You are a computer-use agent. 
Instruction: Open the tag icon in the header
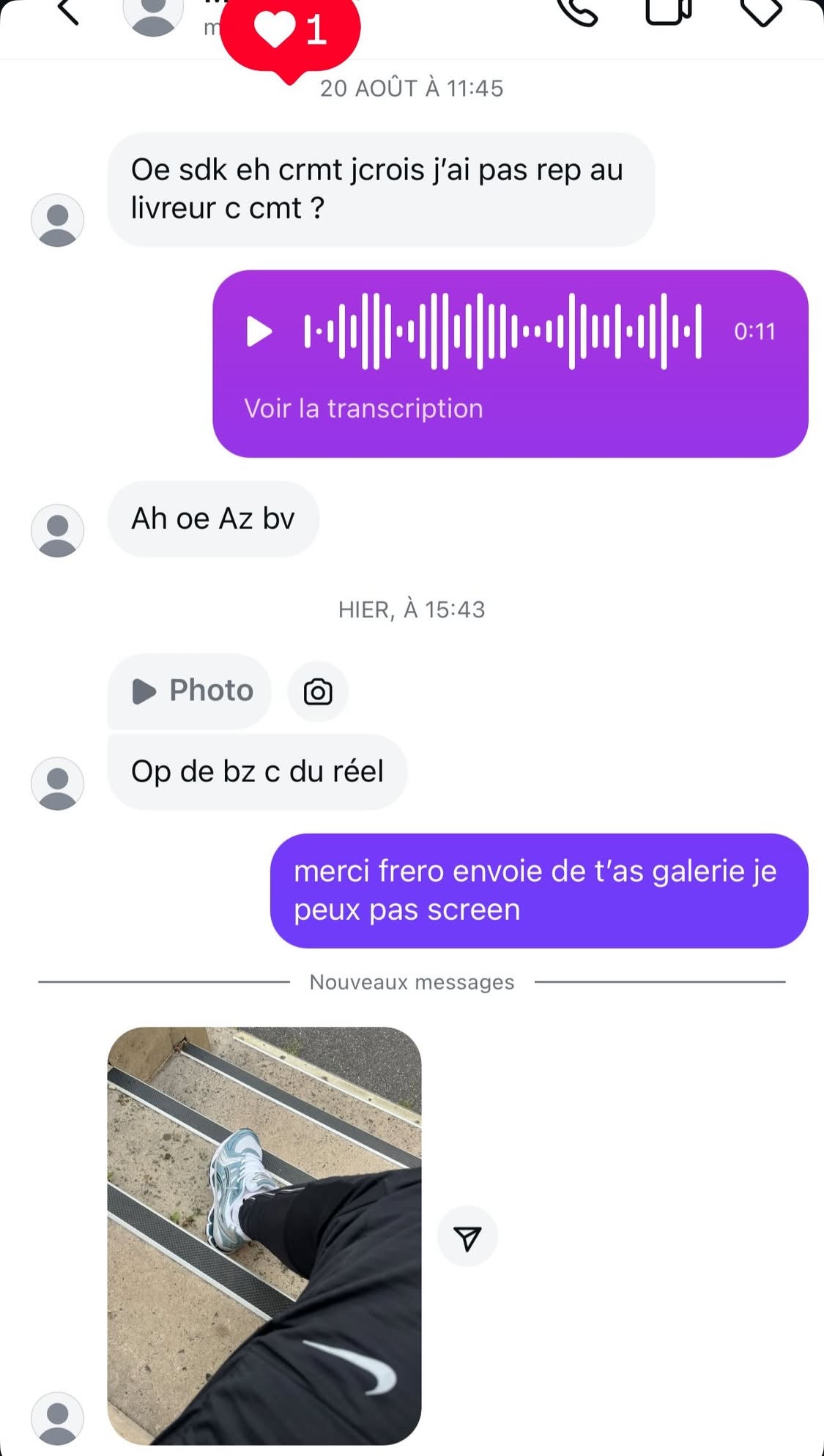point(762,12)
